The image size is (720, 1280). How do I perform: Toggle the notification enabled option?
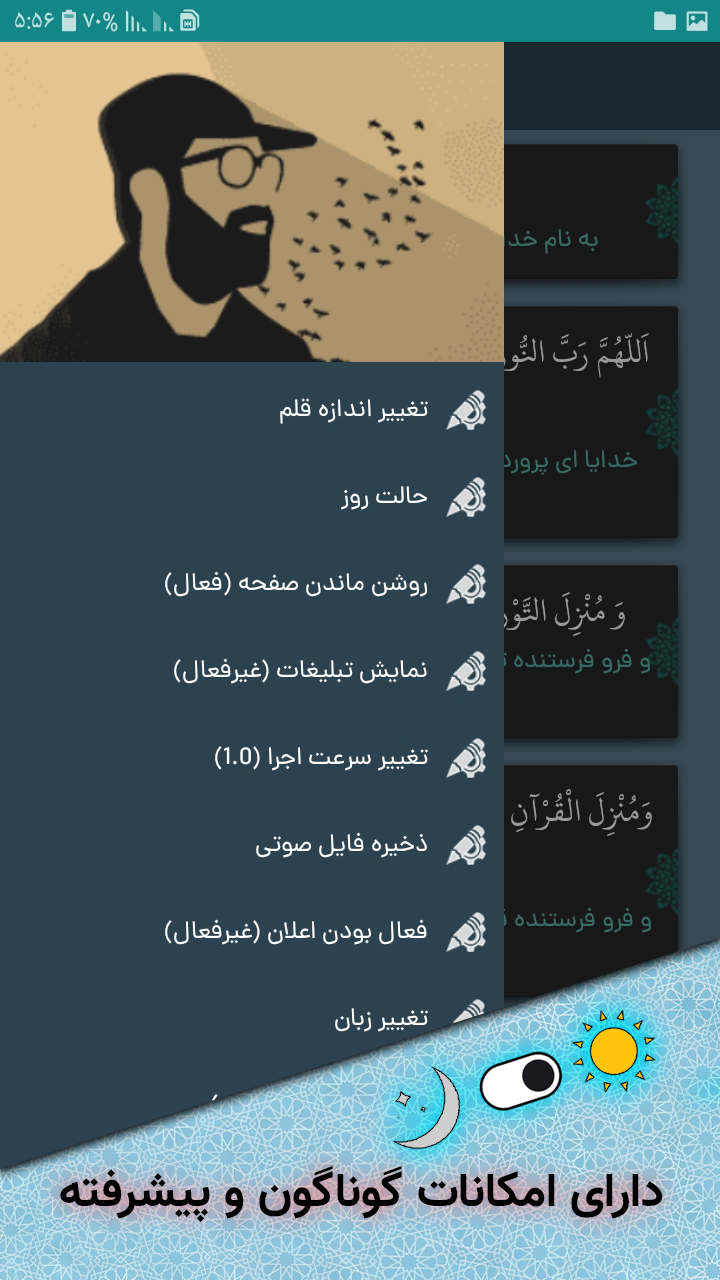coord(296,931)
